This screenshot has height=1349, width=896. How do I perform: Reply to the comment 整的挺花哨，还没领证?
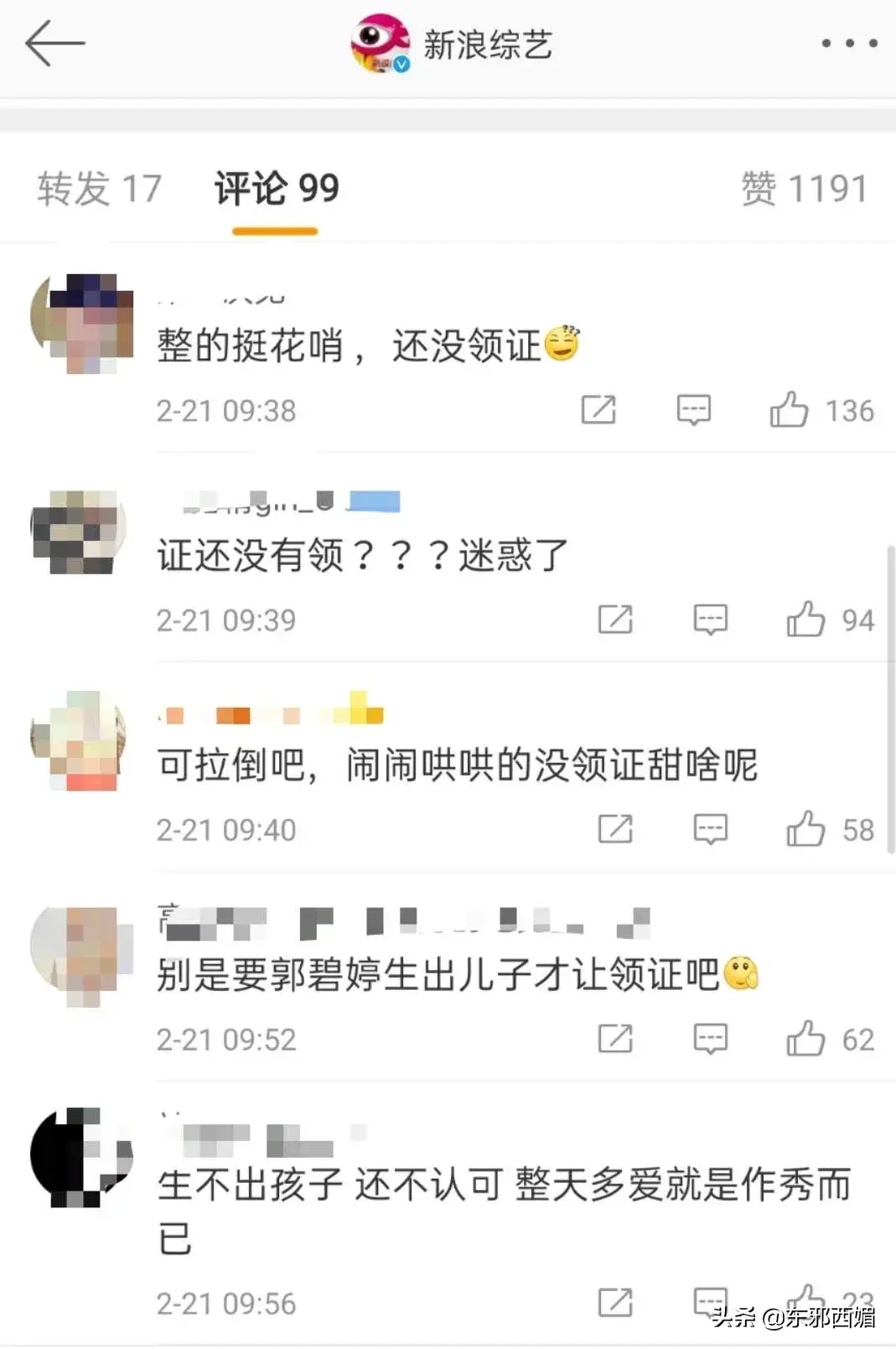693,410
